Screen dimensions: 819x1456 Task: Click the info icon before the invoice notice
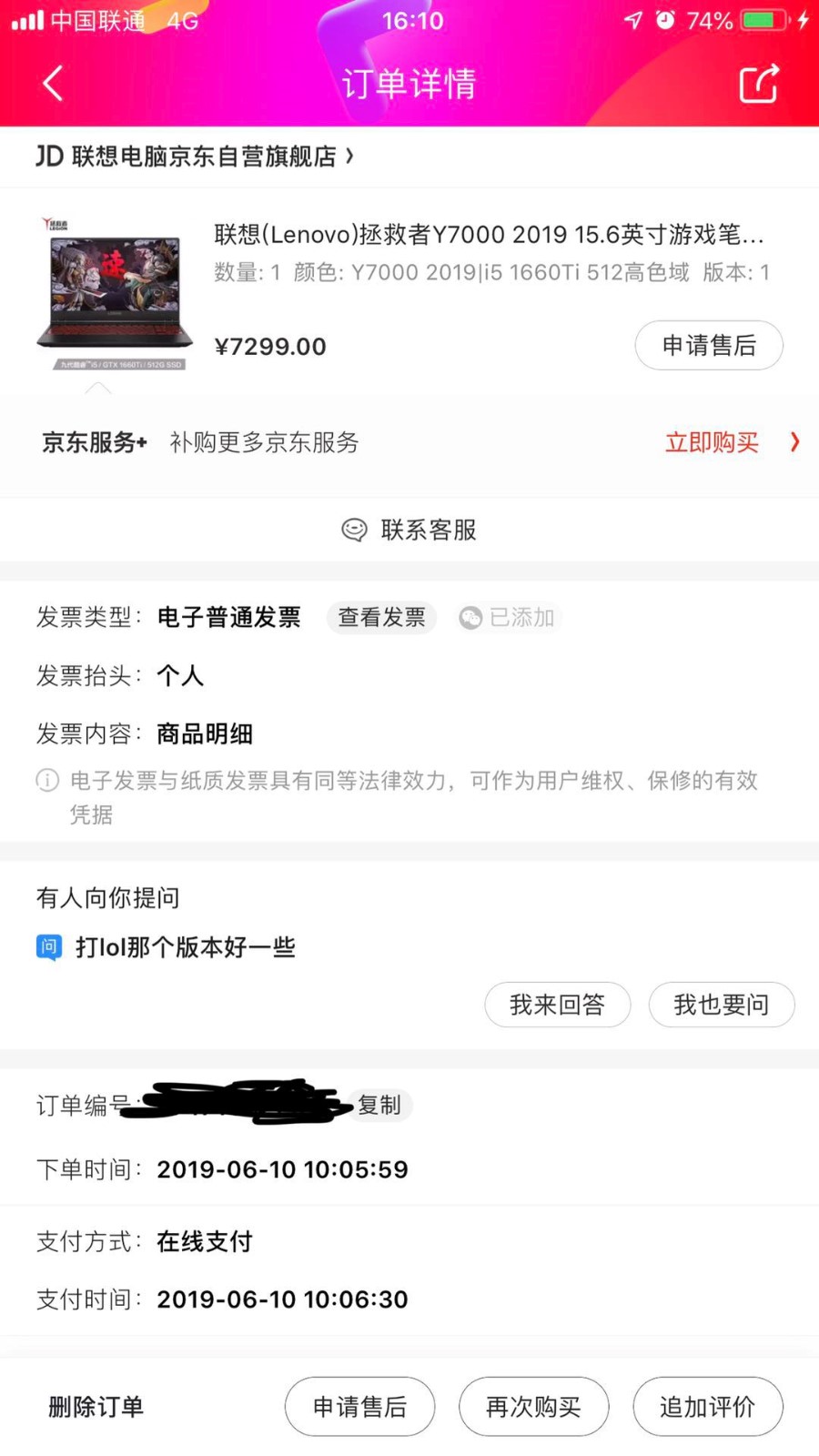(46, 780)
